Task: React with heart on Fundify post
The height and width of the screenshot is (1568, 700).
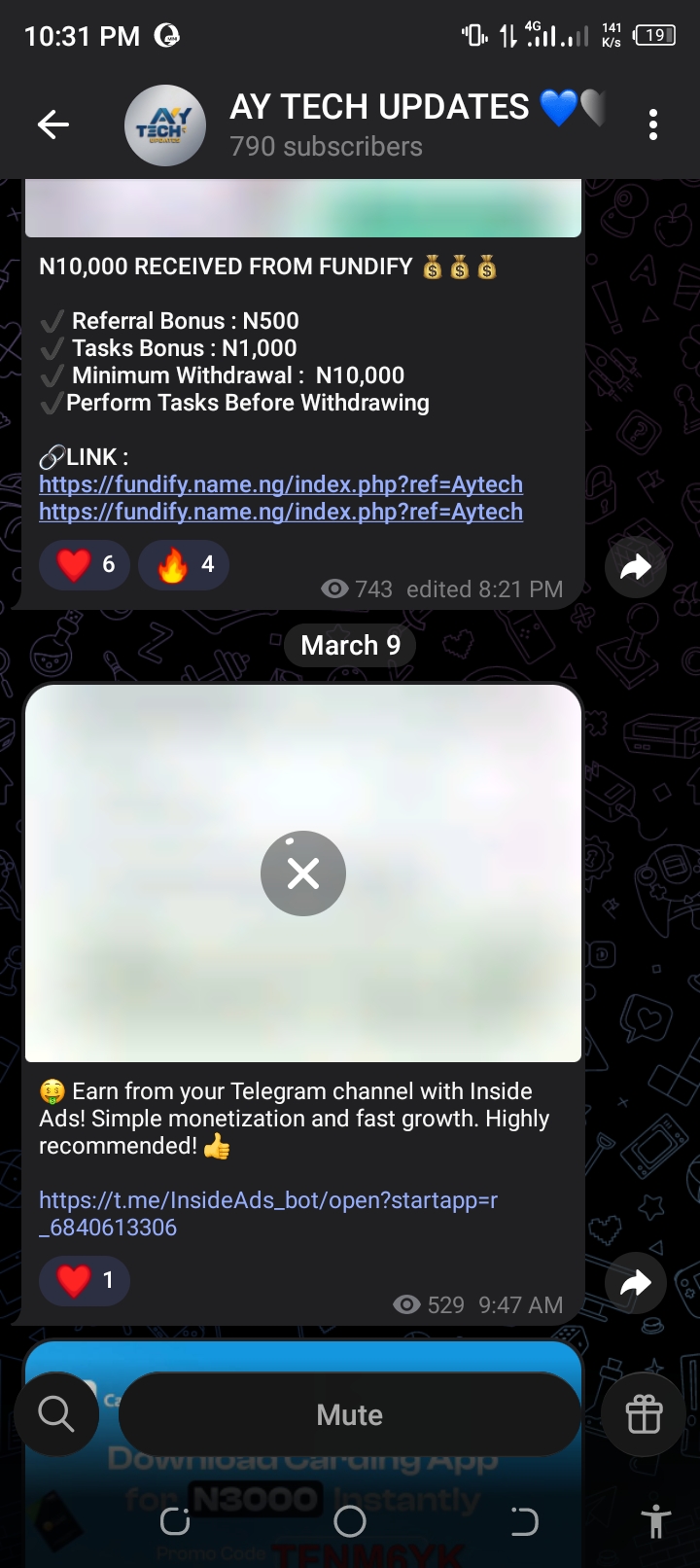Action: [85, 564]
